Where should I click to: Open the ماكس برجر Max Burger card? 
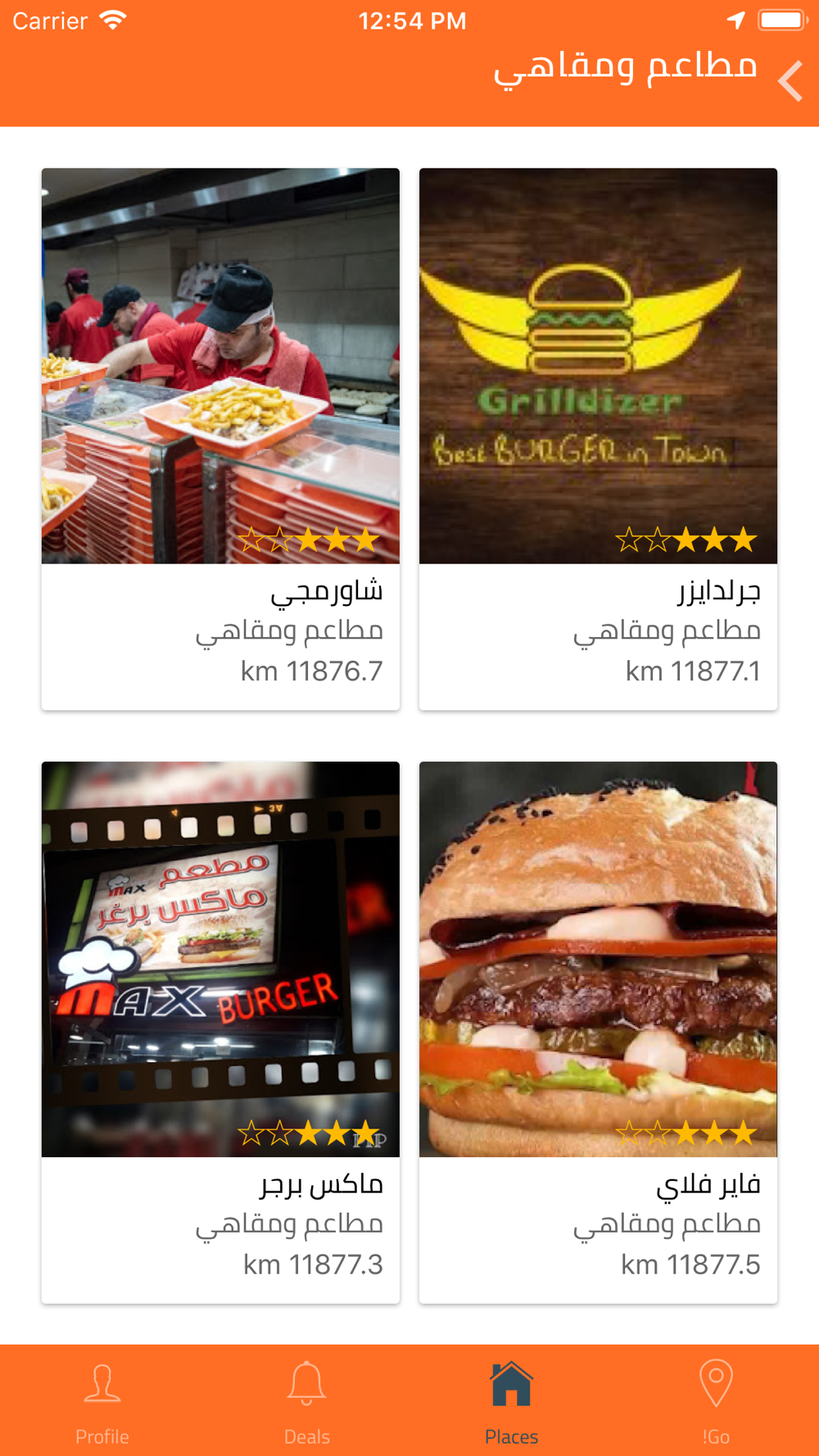click(220, 1032)
